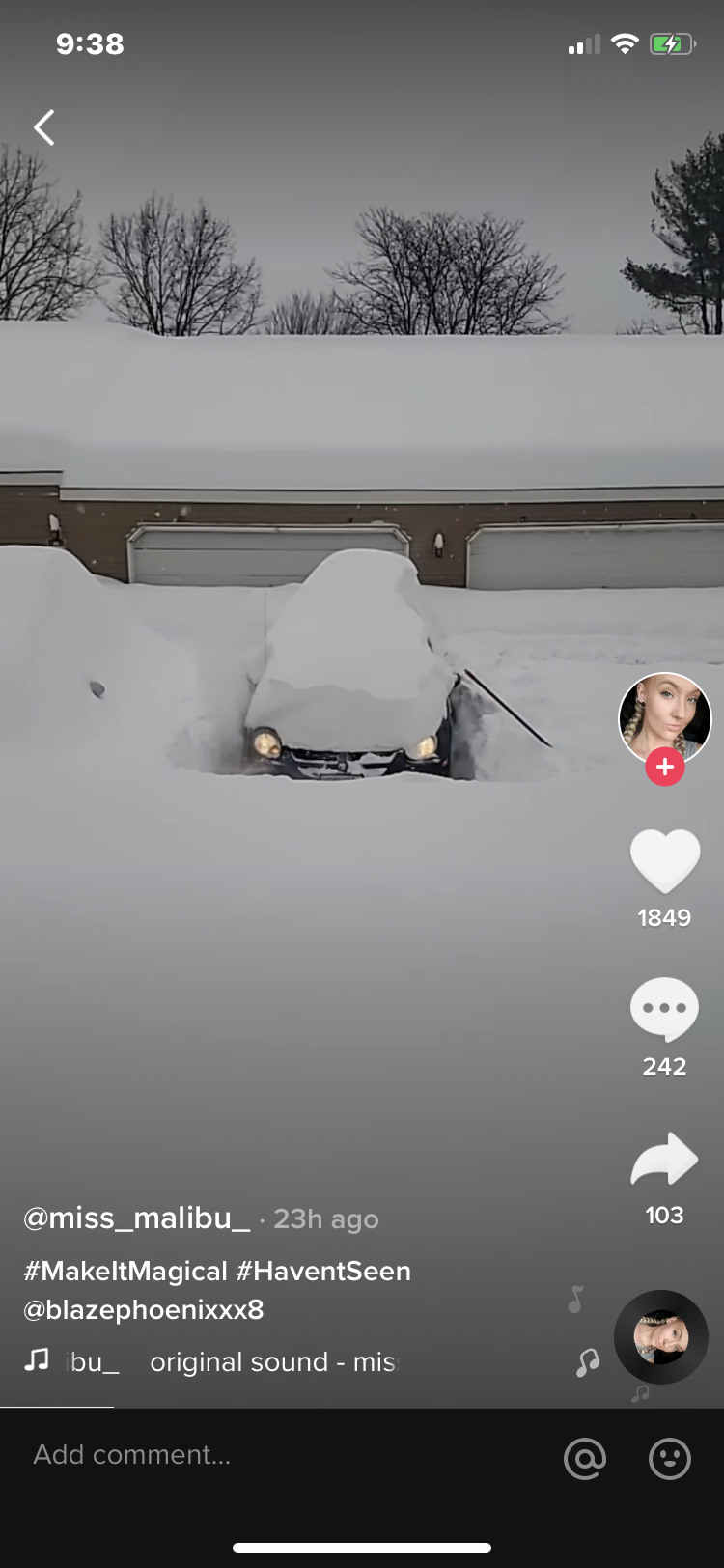Open the emoji picker smiley icon

pos(669,1458)
